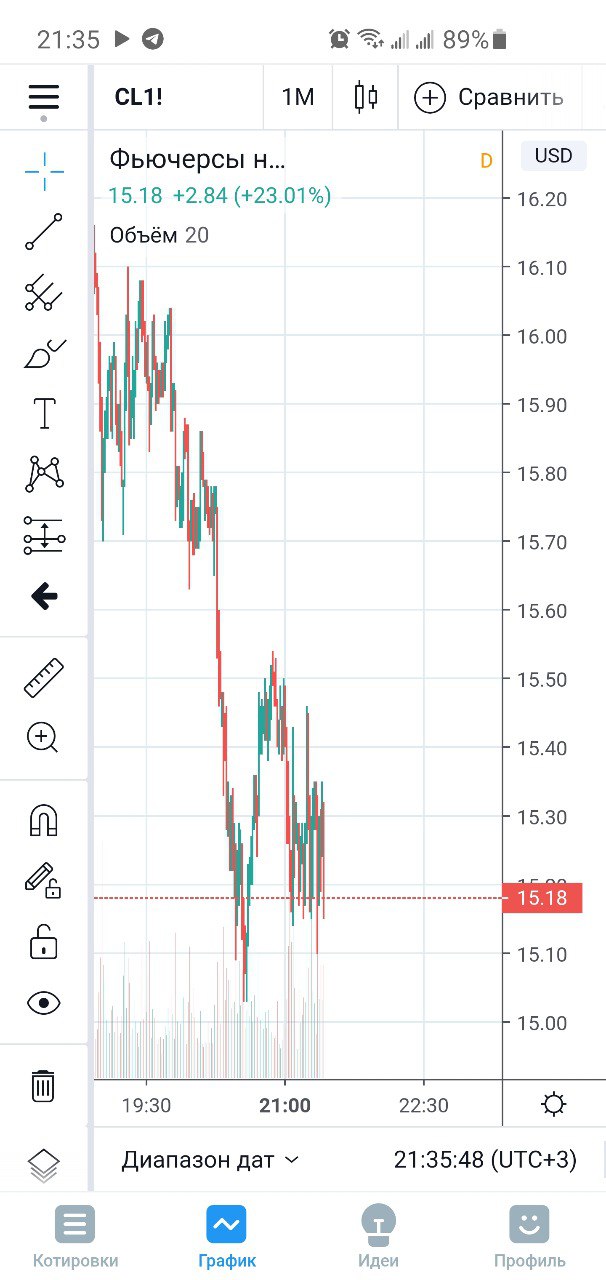Select the text annotation tool
This screenshot has height=1280, width=606.
(x=44, y=413)
